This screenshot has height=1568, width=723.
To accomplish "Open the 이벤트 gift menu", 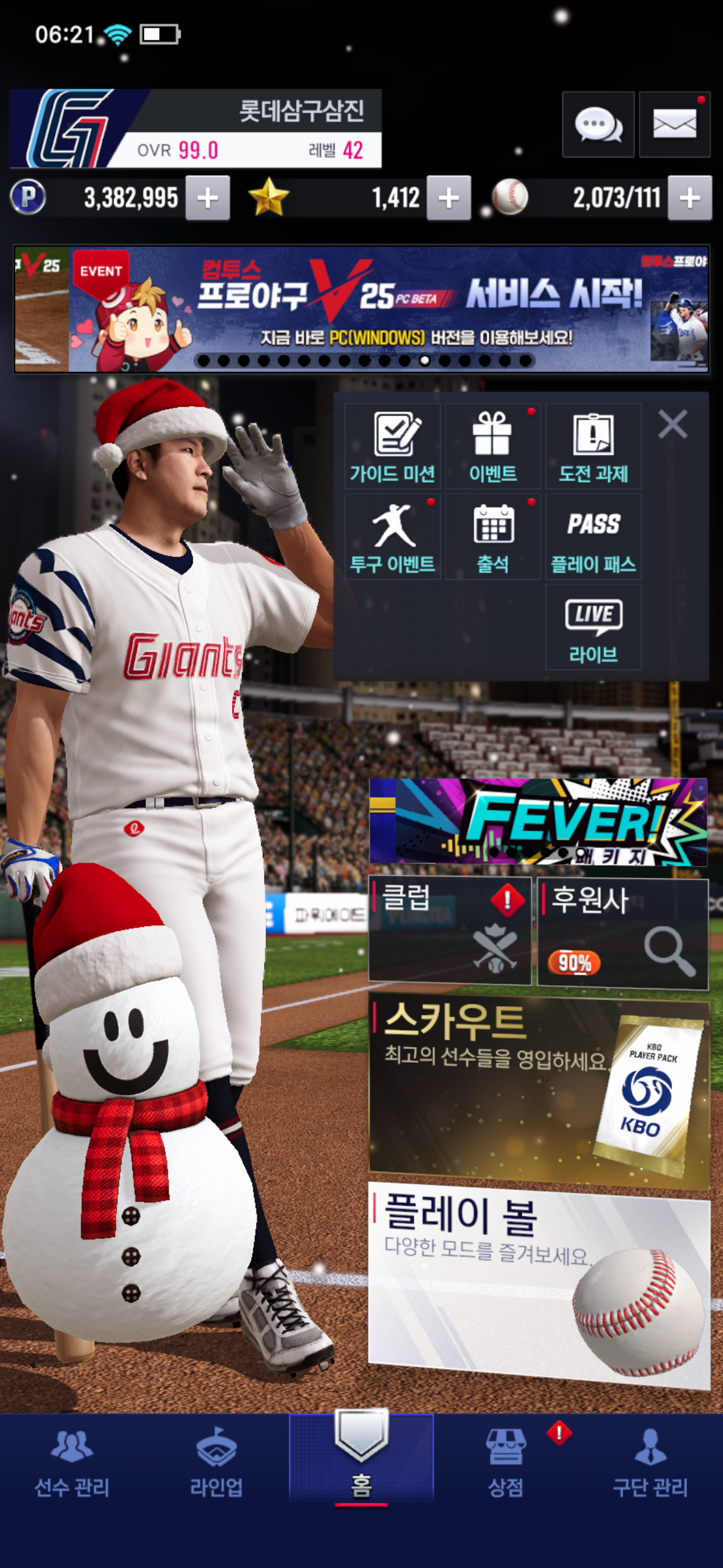I will [493, 447].
